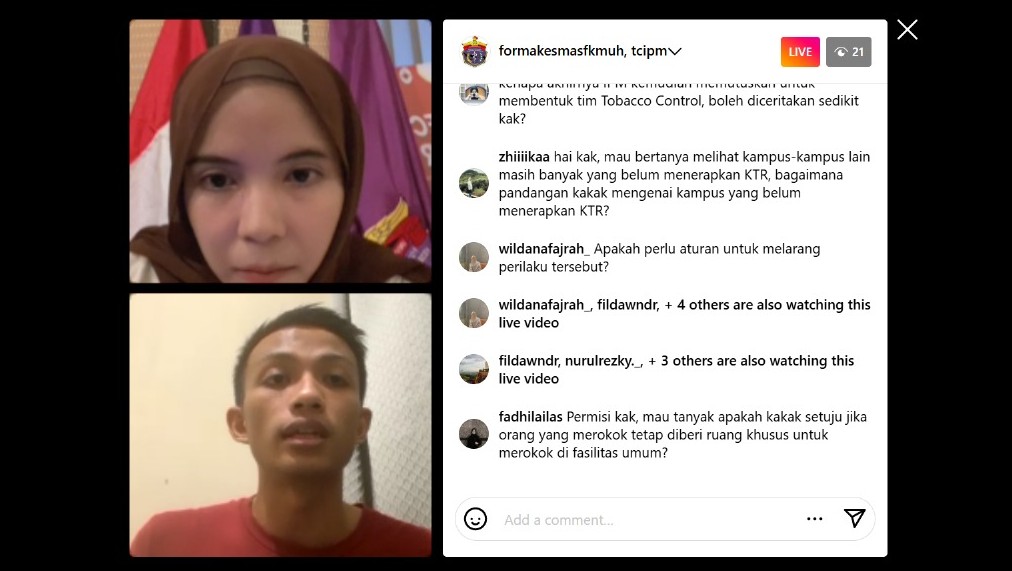The image size is (1012, 571).
Task: Expand the formakesmasfkmuh, tcipm host dropdown
Action: [675, 51]
